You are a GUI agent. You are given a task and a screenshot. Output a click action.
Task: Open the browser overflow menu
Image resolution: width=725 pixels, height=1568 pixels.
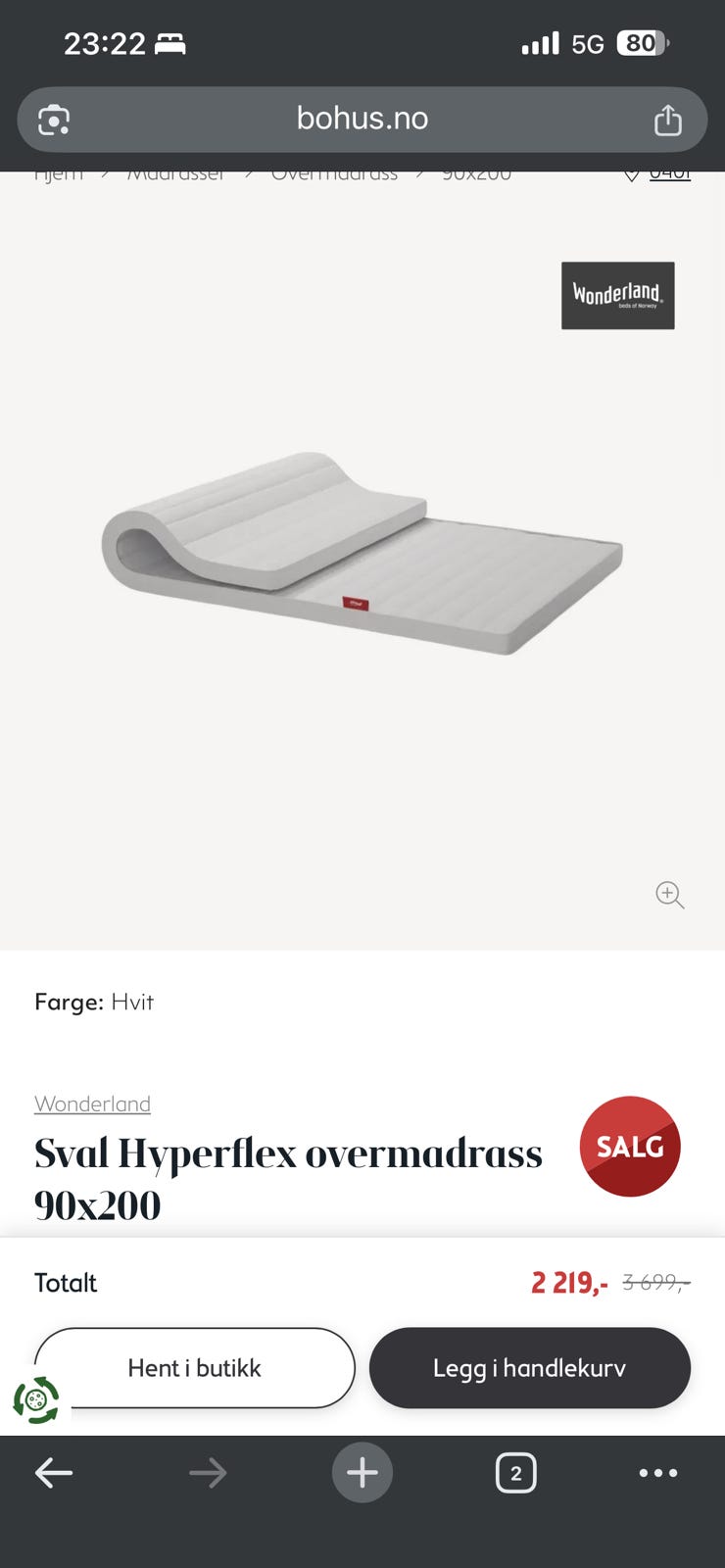coord(658,1472)
